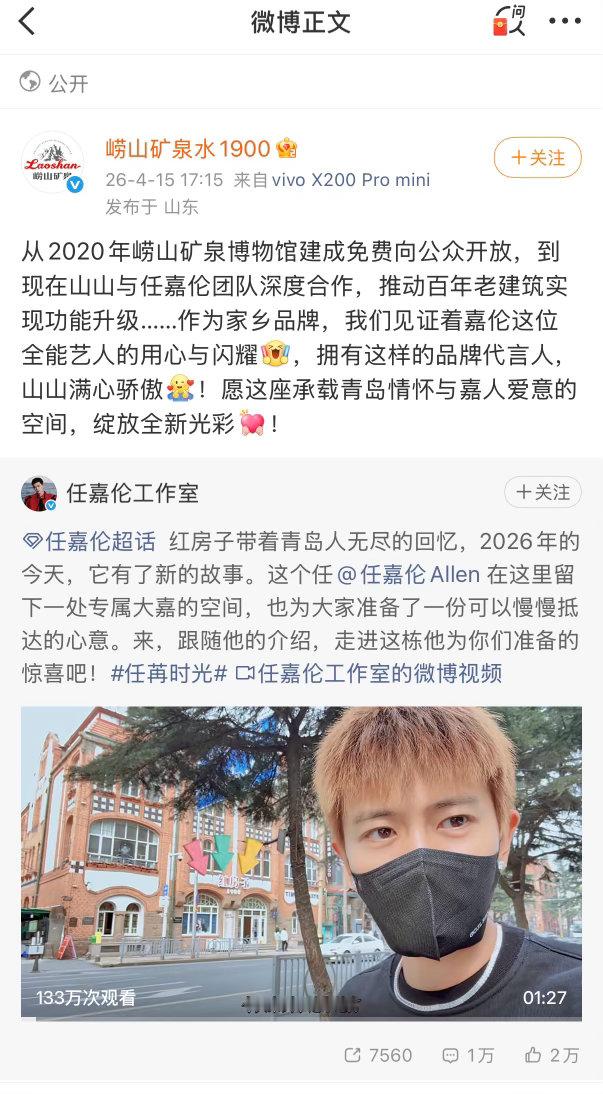Open 崂山矿泉水1900 username link

[188, 149]
